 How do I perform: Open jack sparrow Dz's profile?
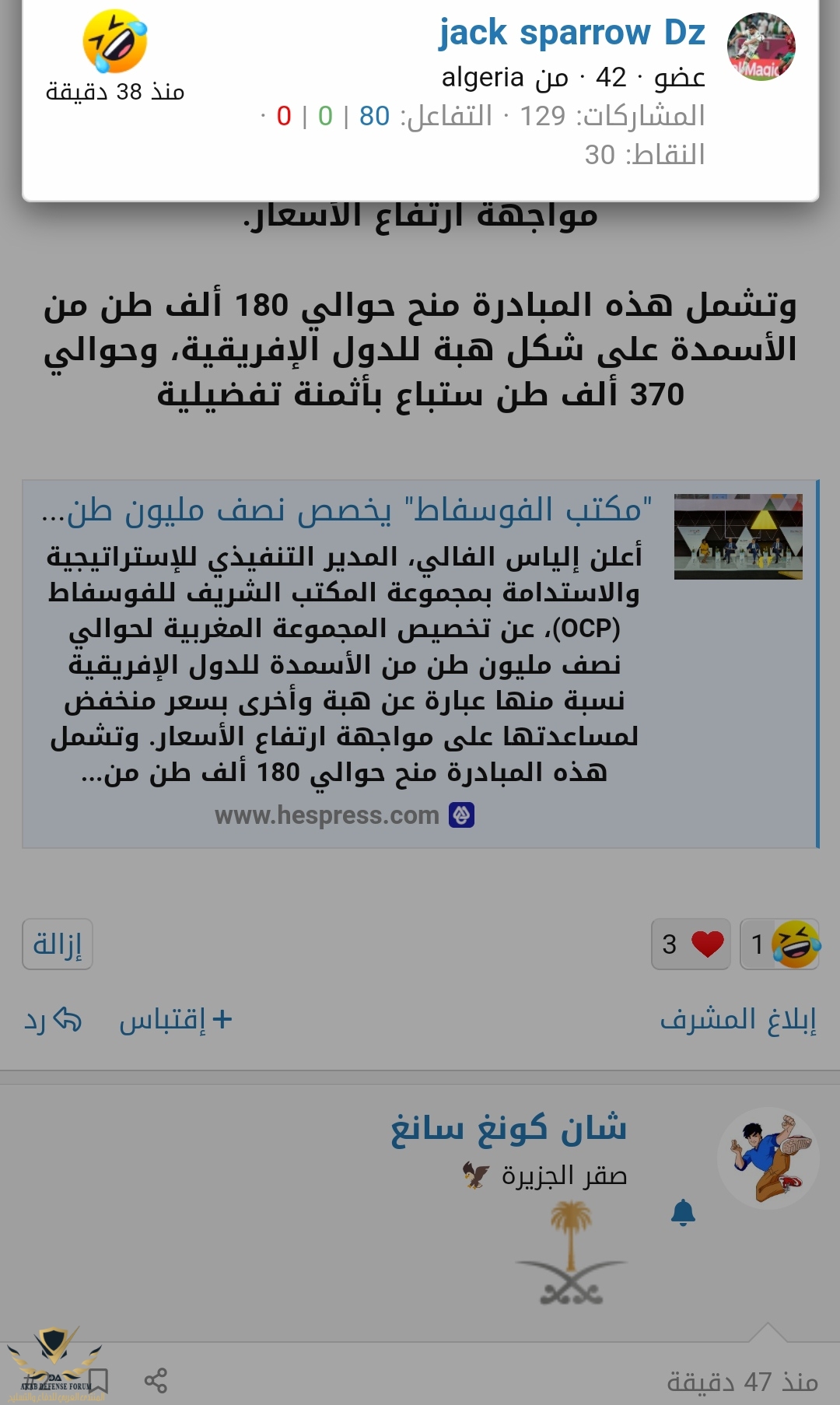click(x=572, y=33)
